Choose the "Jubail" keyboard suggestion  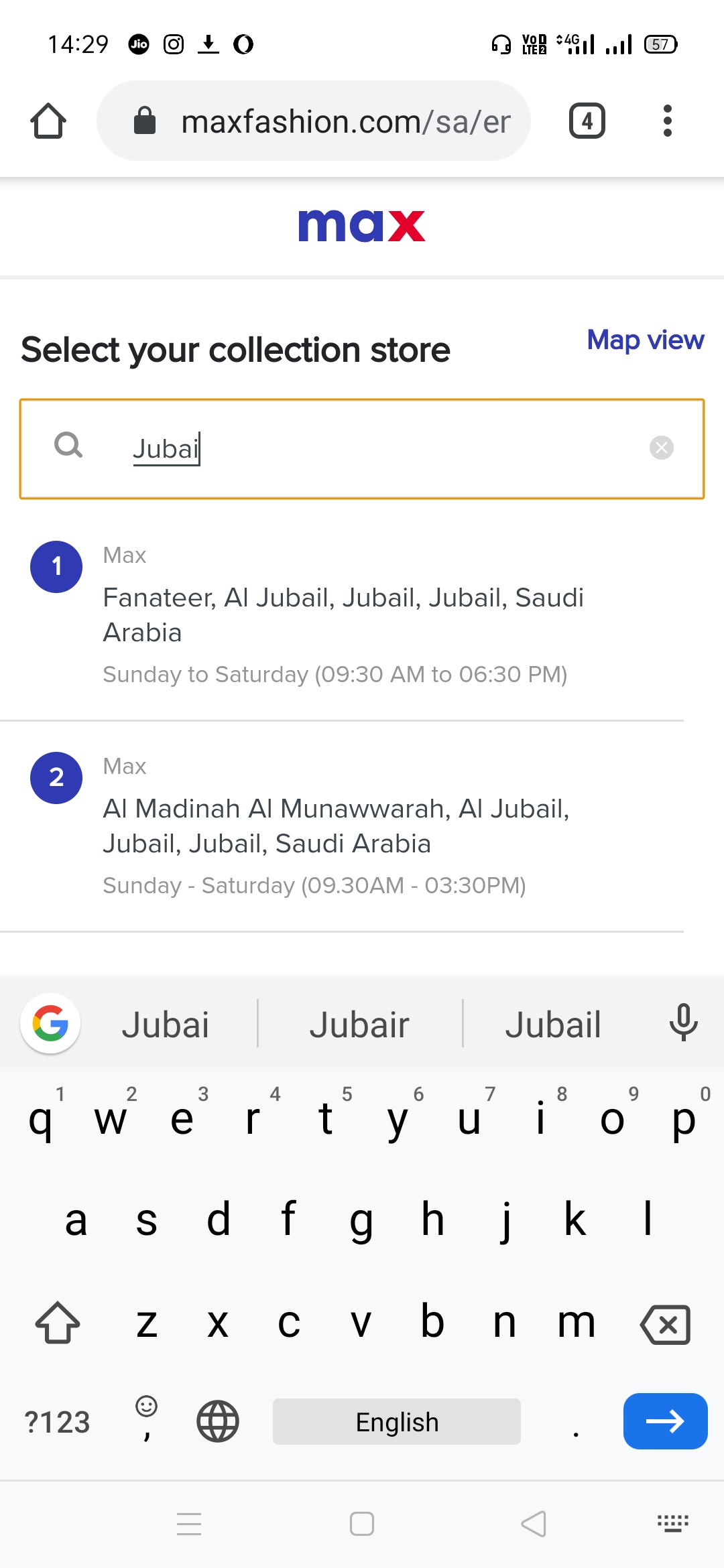(553, 1025)
